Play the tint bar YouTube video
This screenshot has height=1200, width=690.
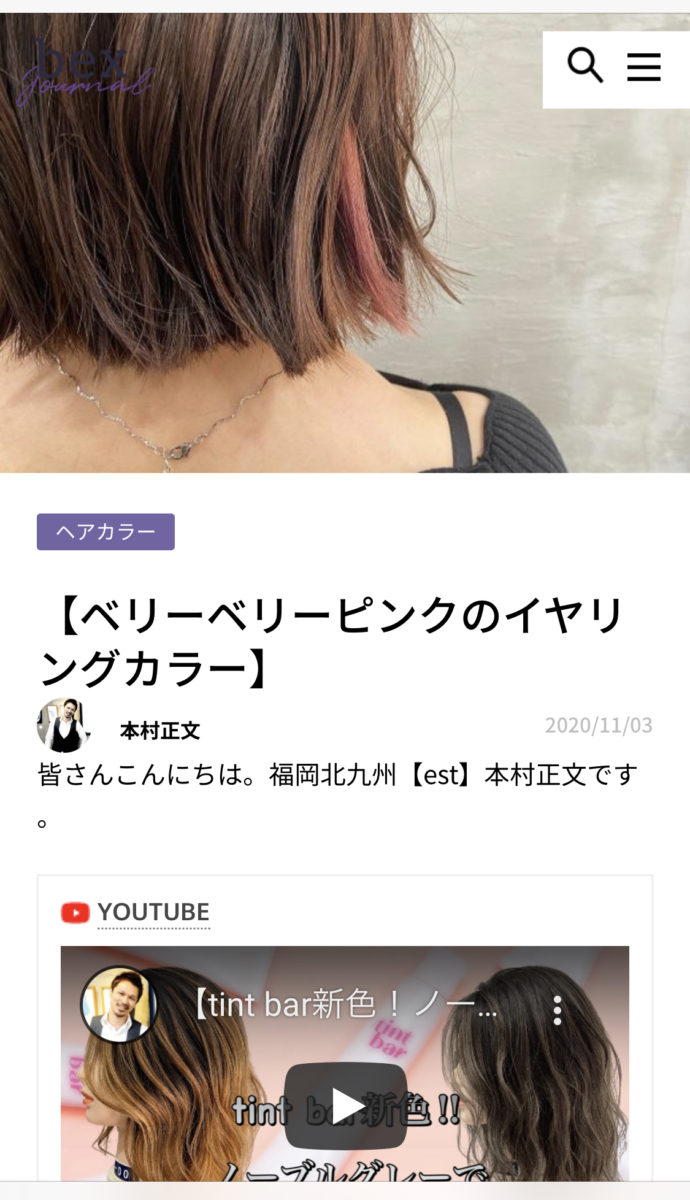pyautogui.click(x=345, y=1105)
